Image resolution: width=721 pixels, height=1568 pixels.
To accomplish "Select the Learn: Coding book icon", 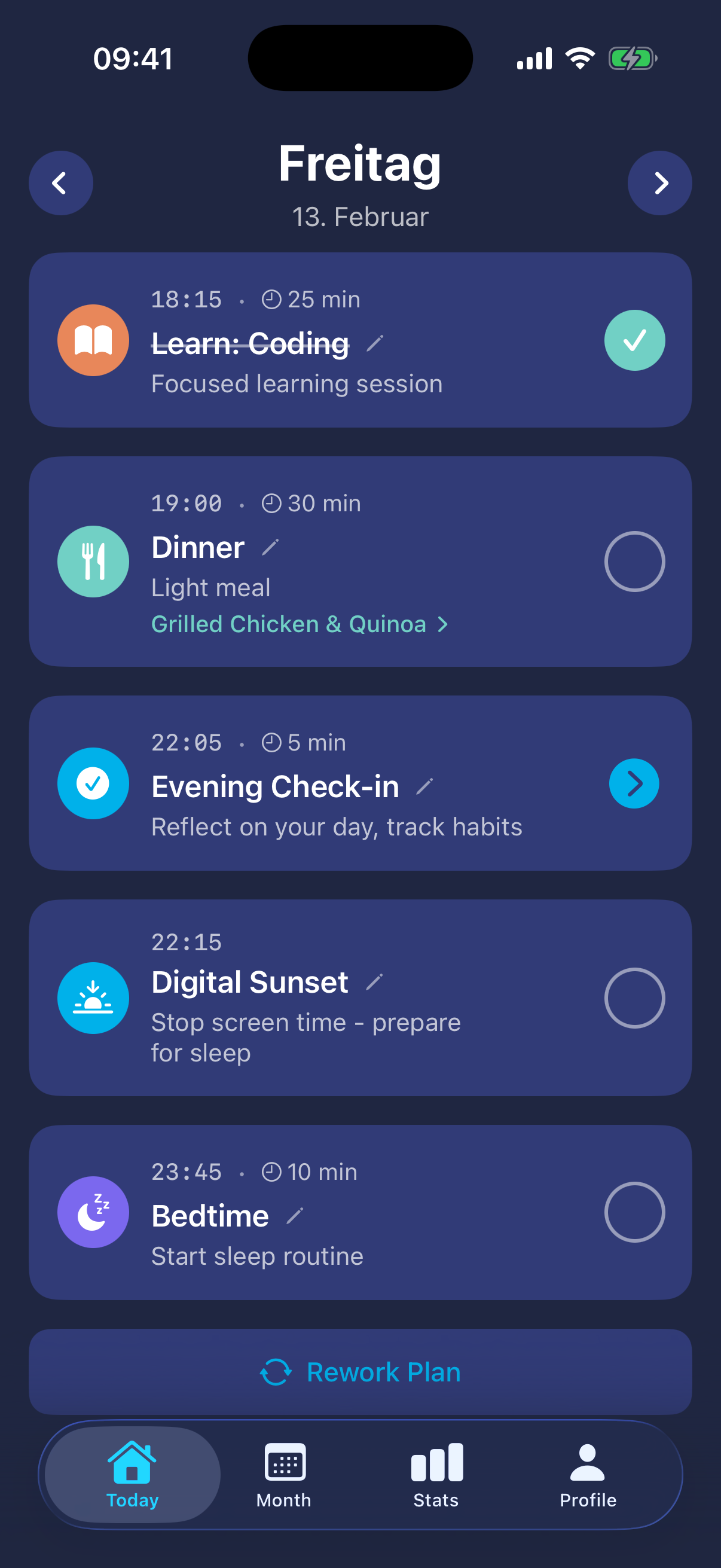I will tap(93, 340).
